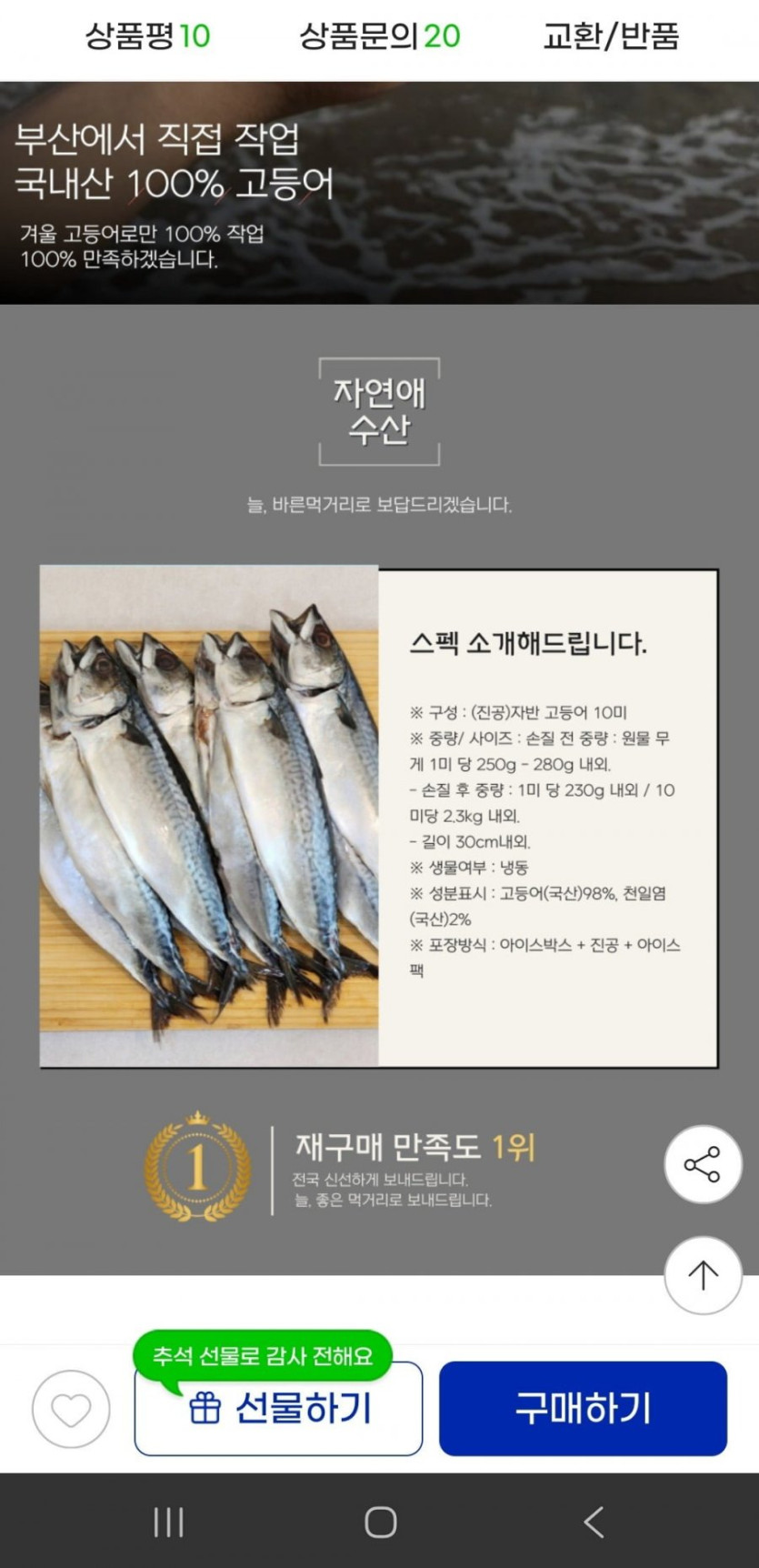Buy now with 구매하기

[x=583, y=1408]
